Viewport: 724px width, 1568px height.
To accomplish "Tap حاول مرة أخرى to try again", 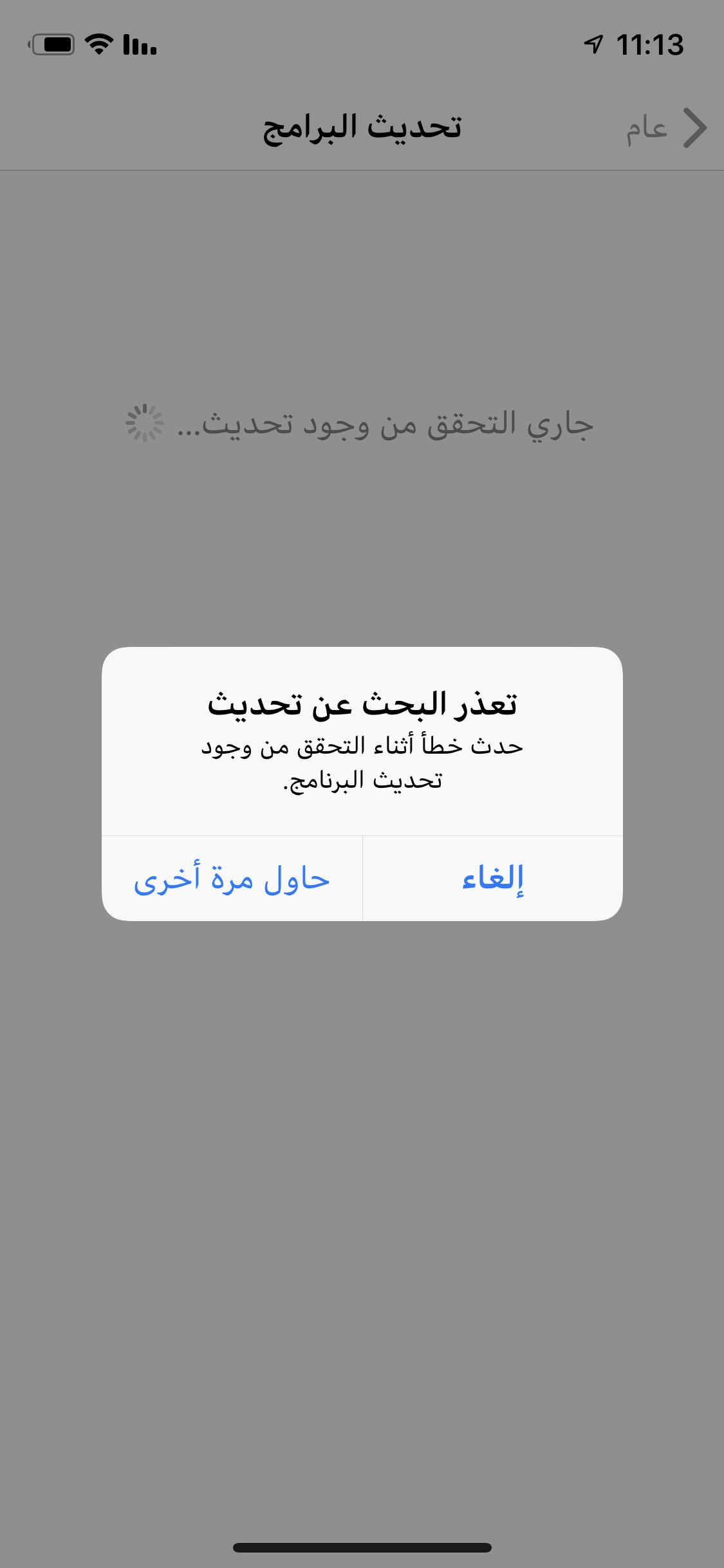I will pyautogui.click(x=232, y=879).
